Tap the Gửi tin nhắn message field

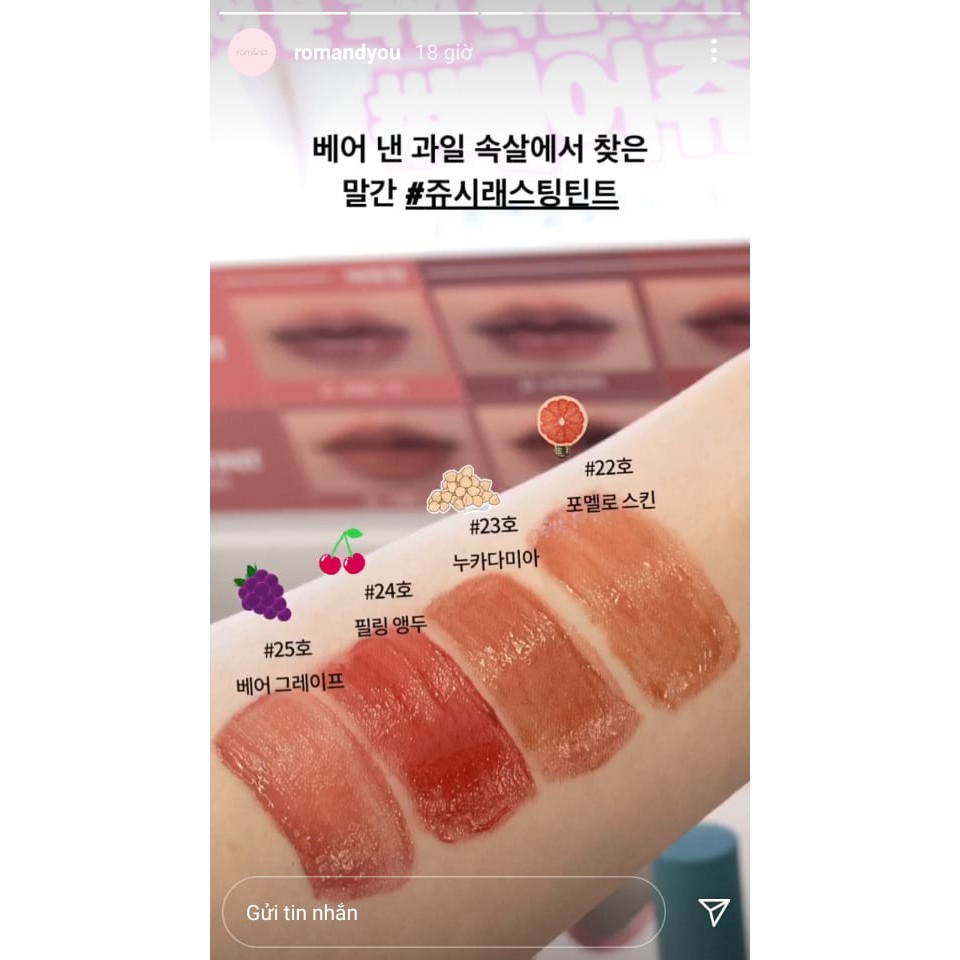[x=443, y=912]
